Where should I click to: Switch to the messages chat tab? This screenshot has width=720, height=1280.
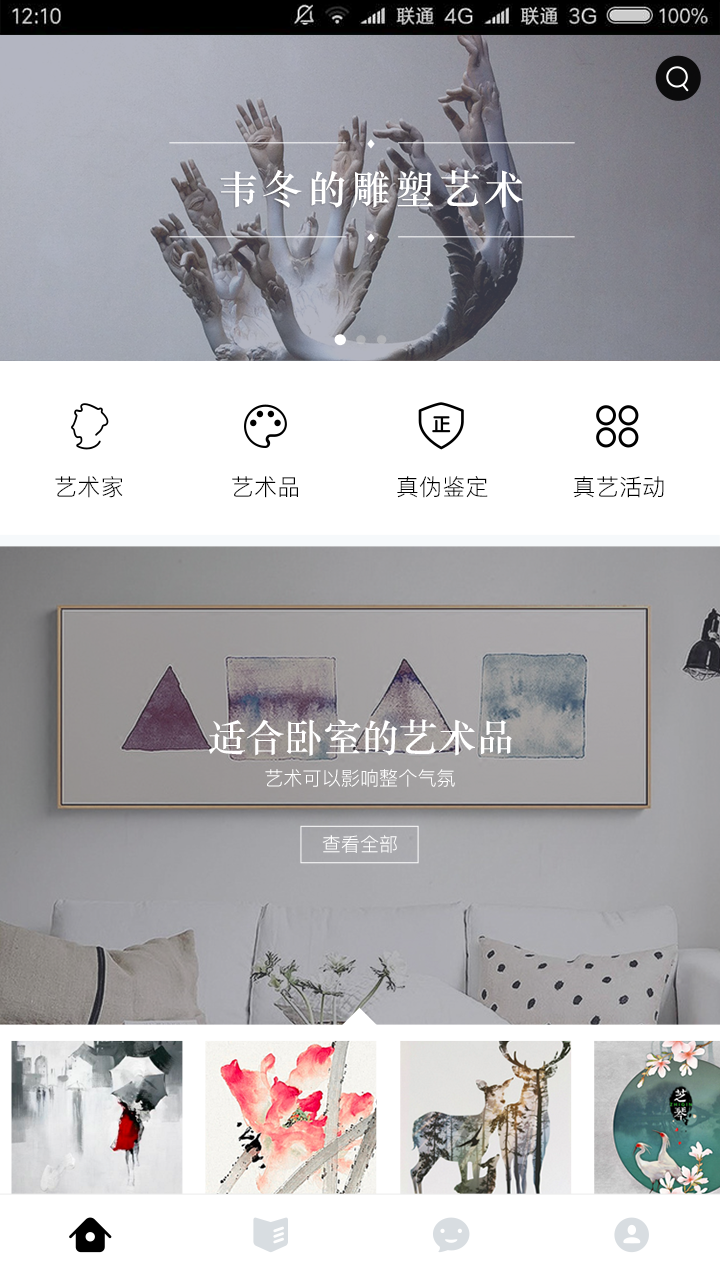pos(450,1235)
